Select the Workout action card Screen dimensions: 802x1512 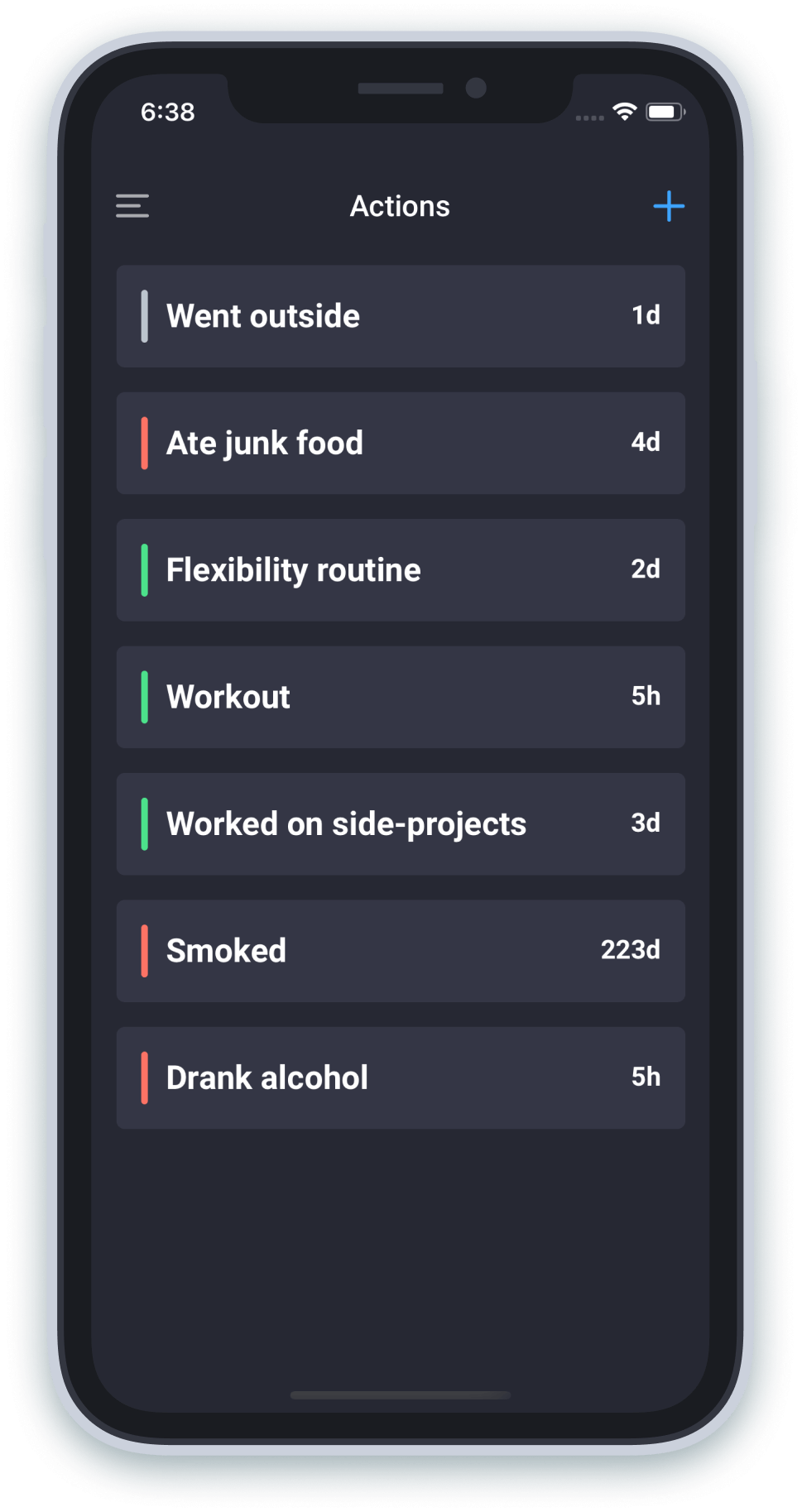401,696
